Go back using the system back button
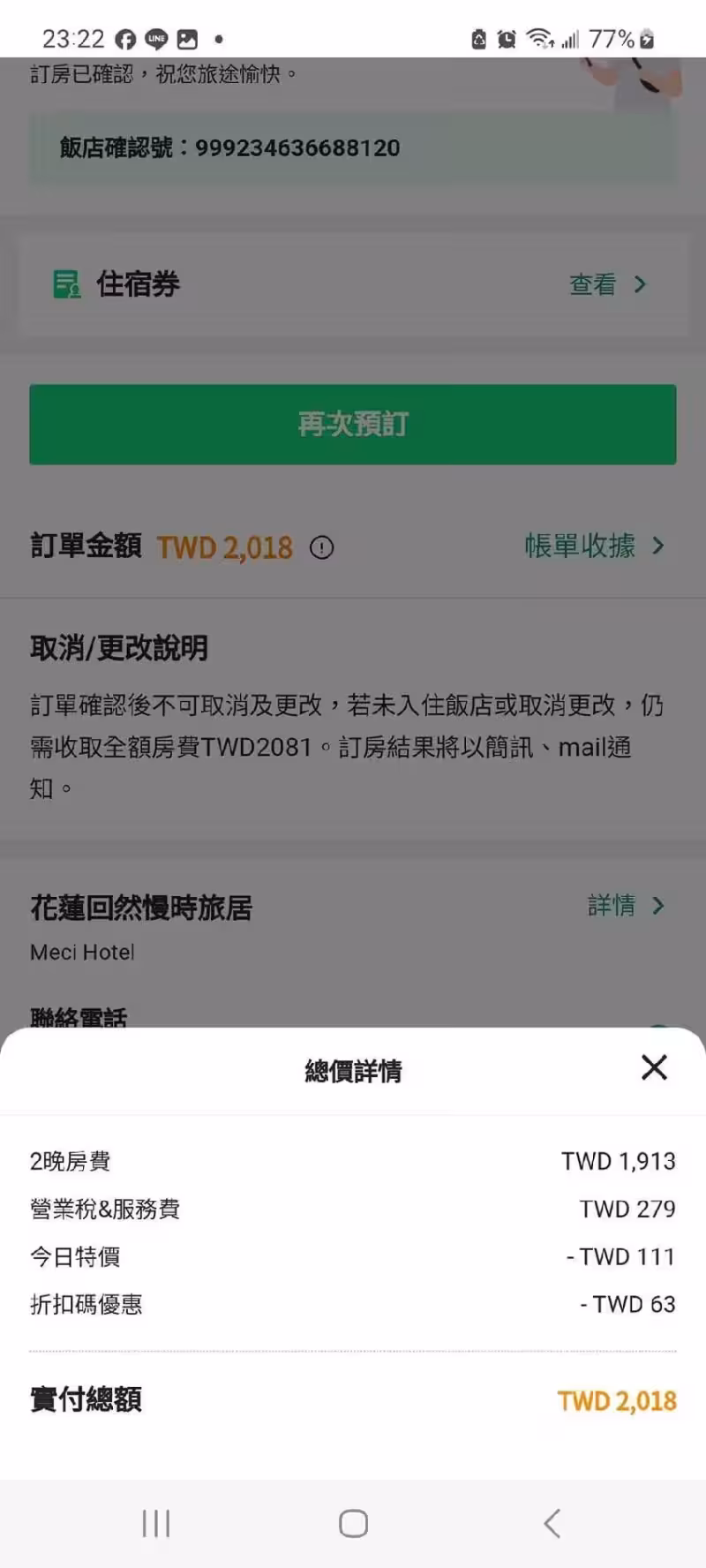The width and height of the screenshot is (706, 1568). (552, 1523)
